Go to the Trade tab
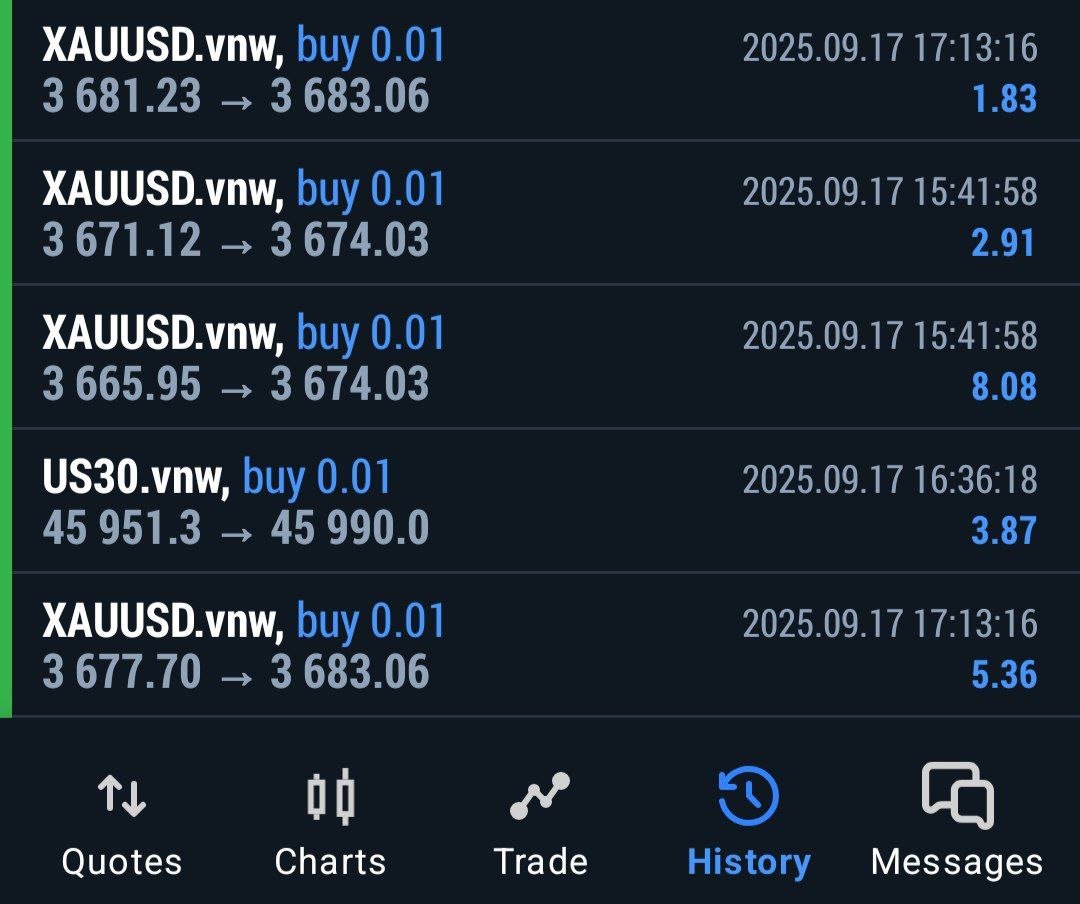Image resolution: width=1080 pixels, height=904 pixels. [x=540, y=821]
